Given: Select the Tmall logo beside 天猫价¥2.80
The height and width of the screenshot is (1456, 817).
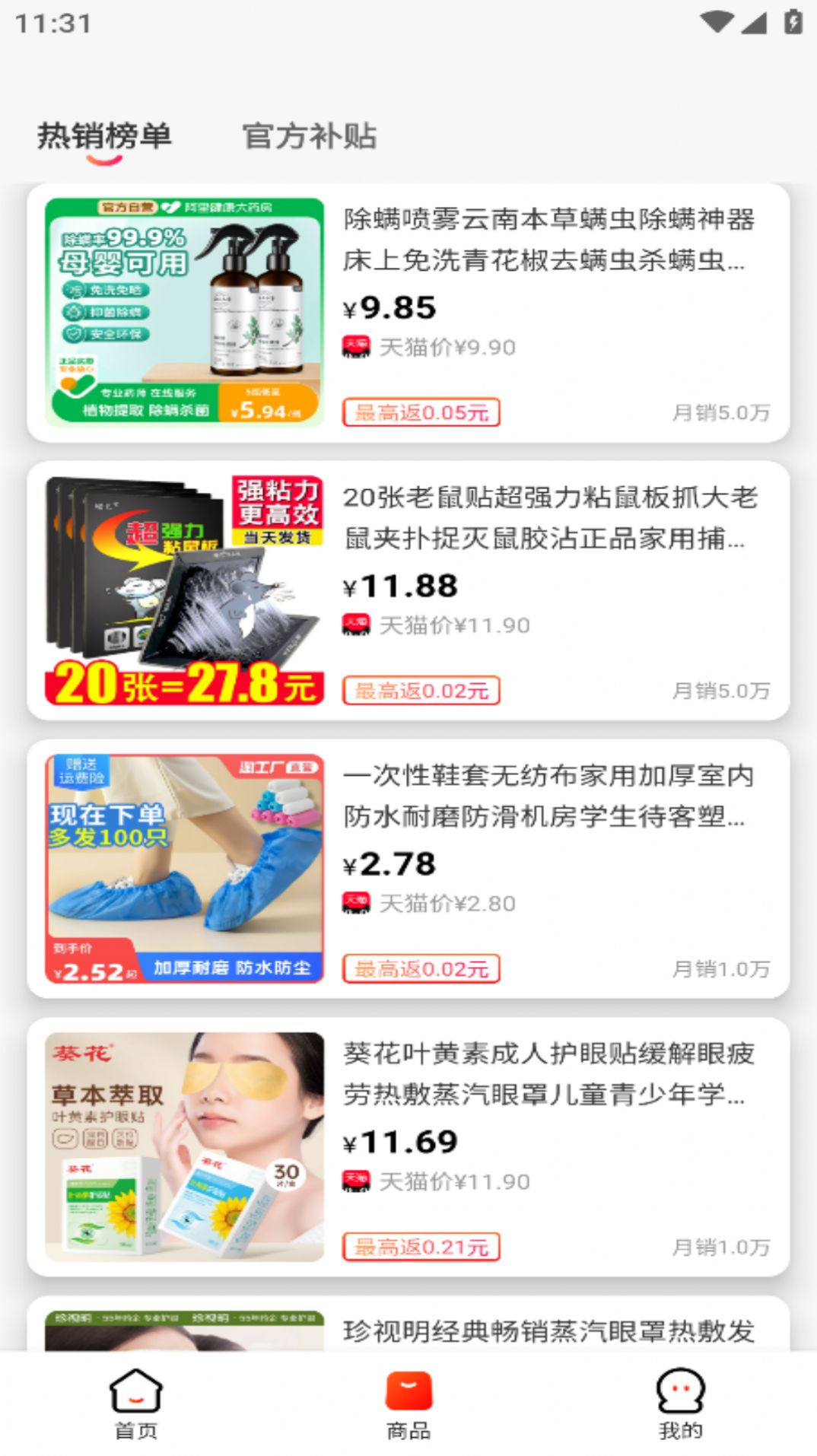Looking at the screenshot, I should (x=356, y=904).
